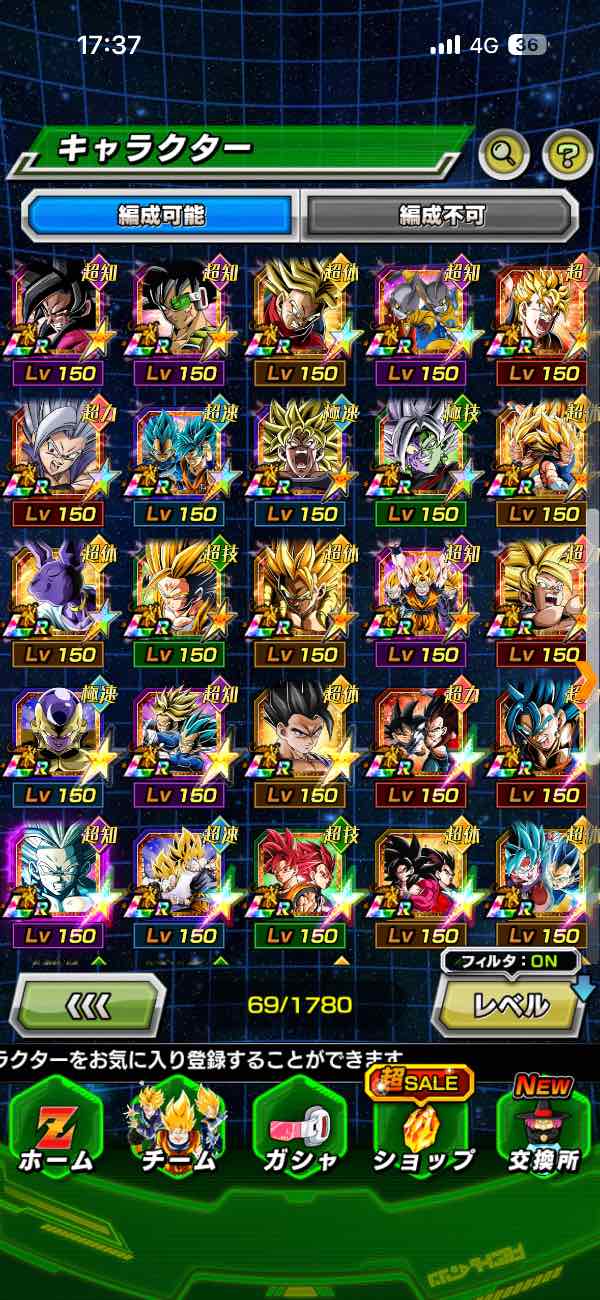Open the magnifying glass search icon
The width and height of the screenshot is (600, 1300).
coord(504,153)
